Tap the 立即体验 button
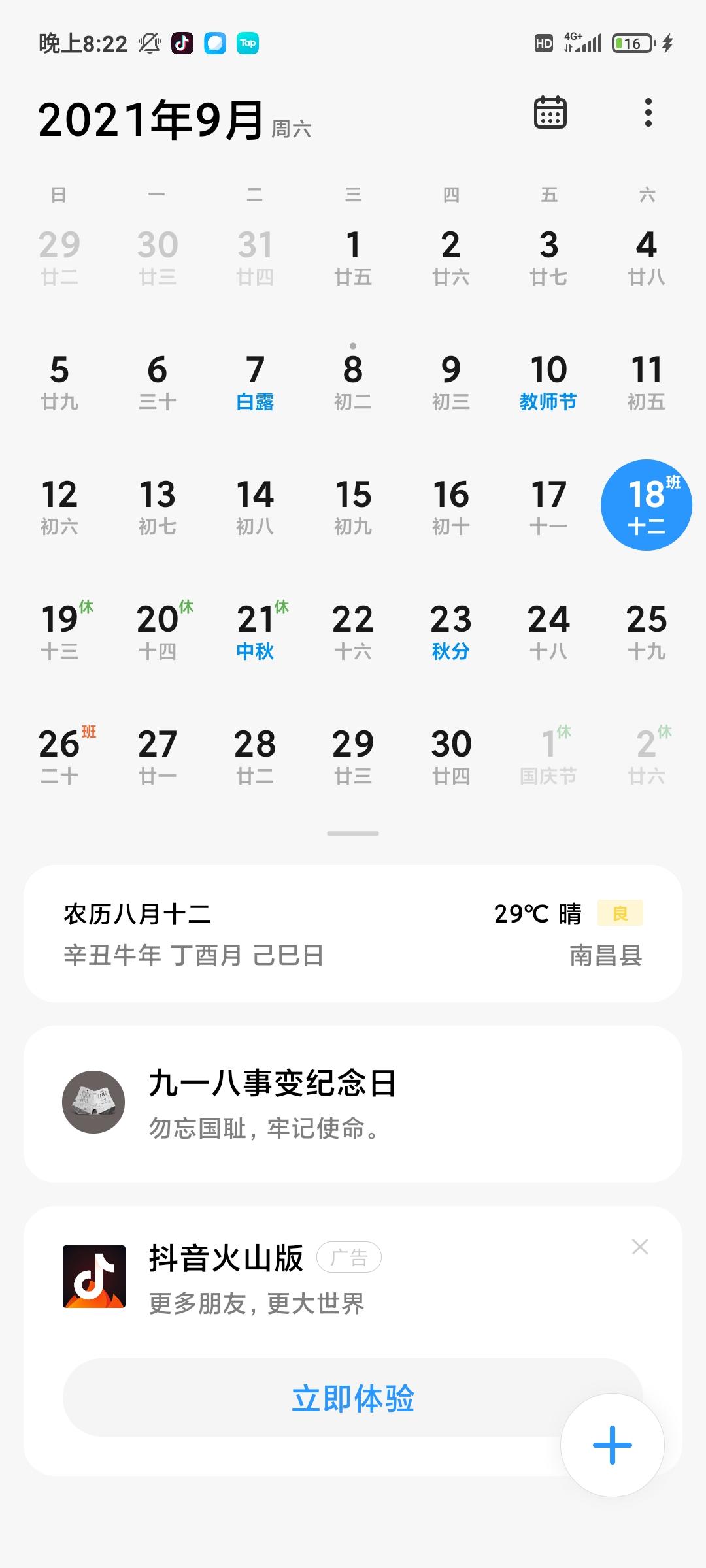 point(353,1398)
